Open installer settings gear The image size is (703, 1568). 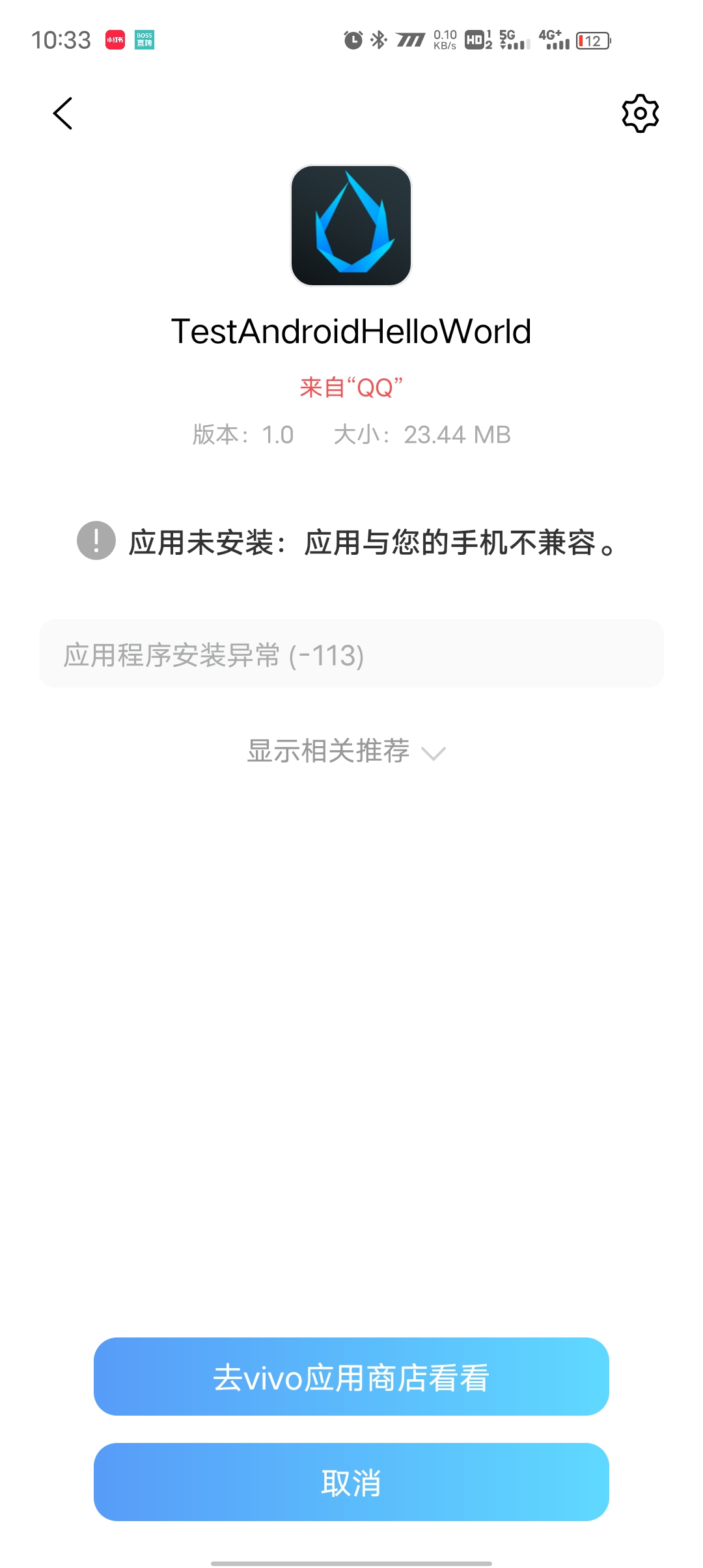pos(640,114)
